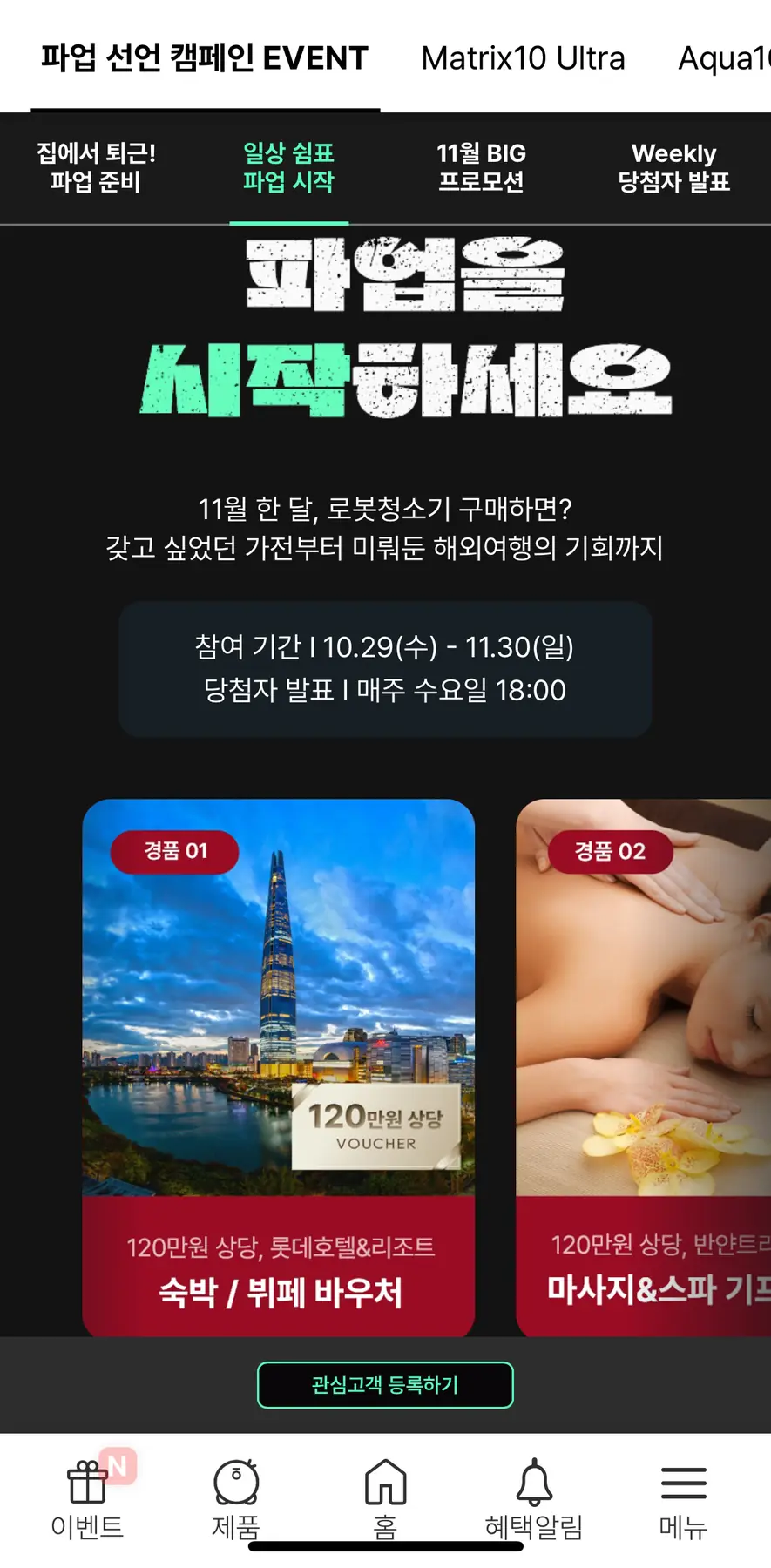Select the 파업 선언 캠페인 EVENT tab
Viewport: 771px width, 1568px height.
click(205, 58)
